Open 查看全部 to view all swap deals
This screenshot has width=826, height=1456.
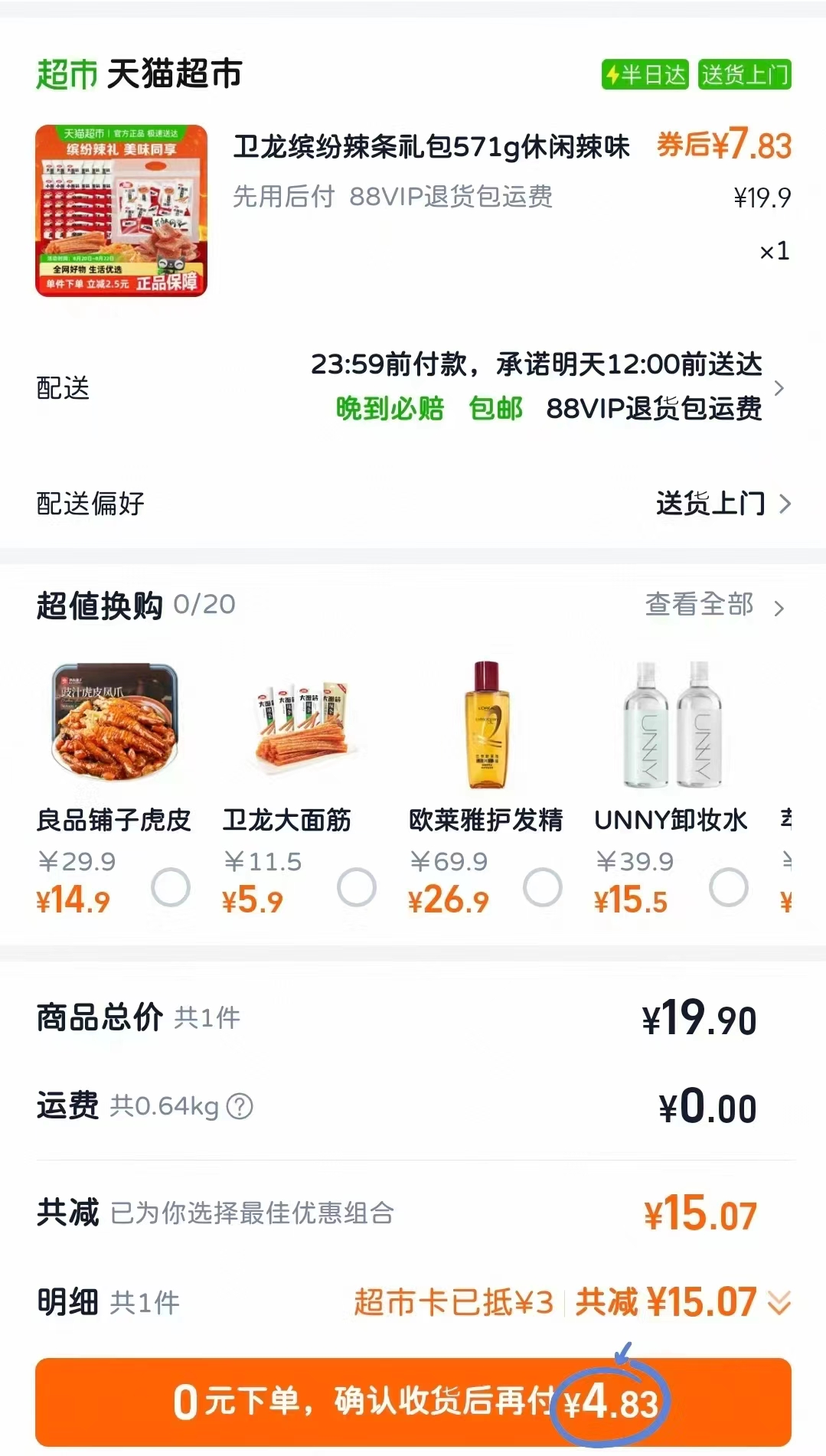[x=699, y=605]
